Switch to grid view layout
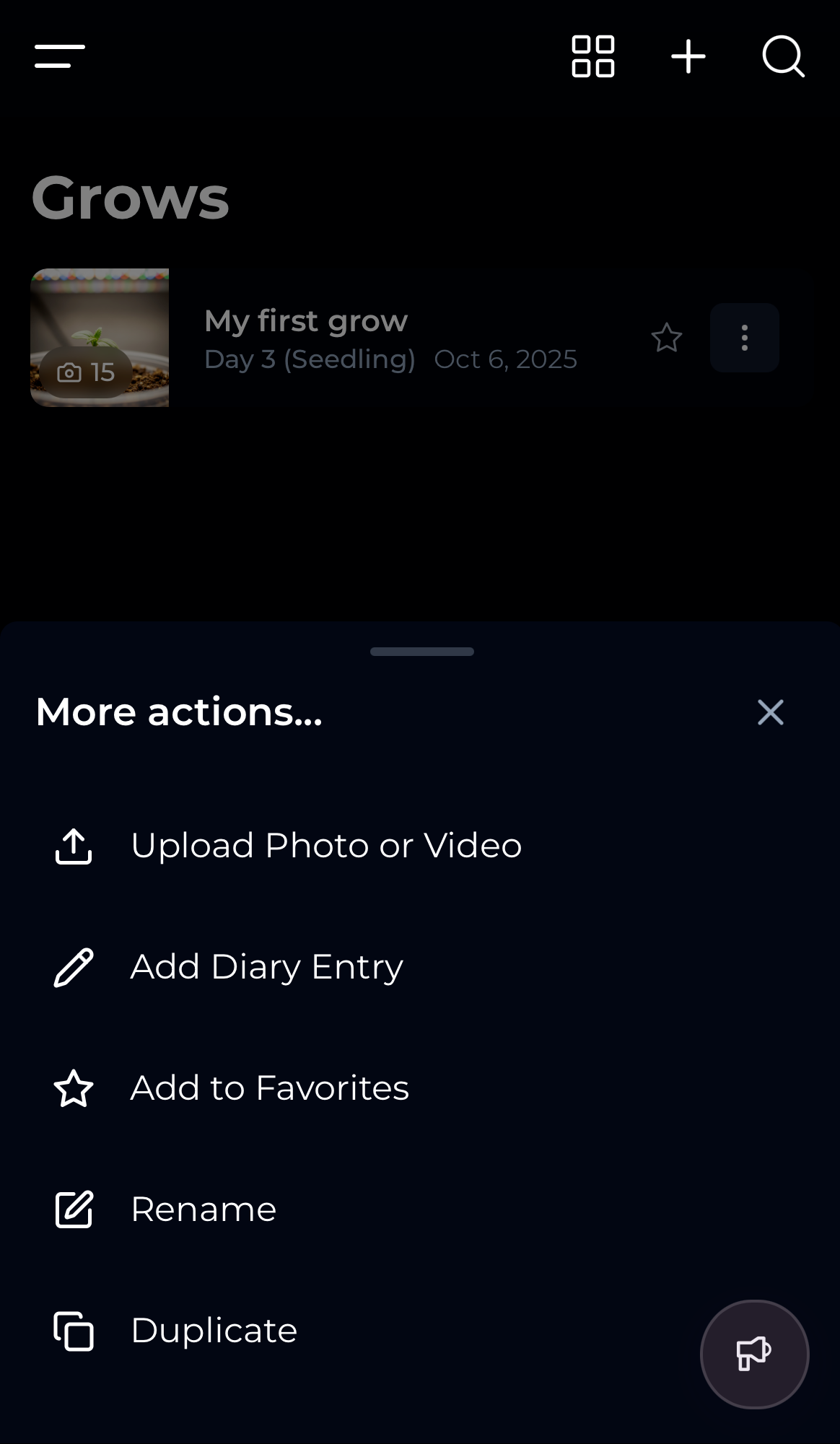The height and width of the screenshot is (1444, 840). click(593, 56)
